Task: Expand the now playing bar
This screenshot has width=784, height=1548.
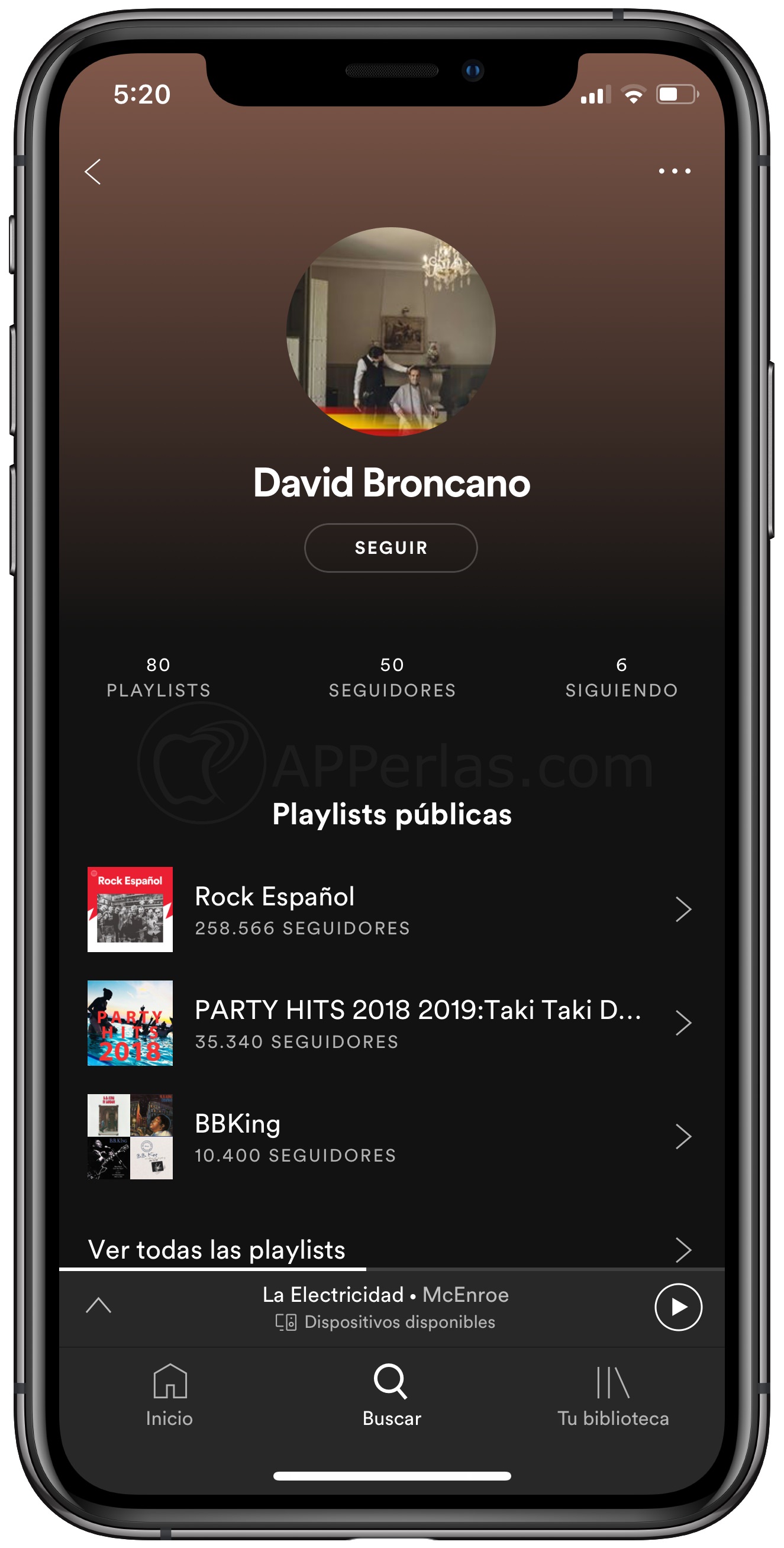Action: point(99,1305)
